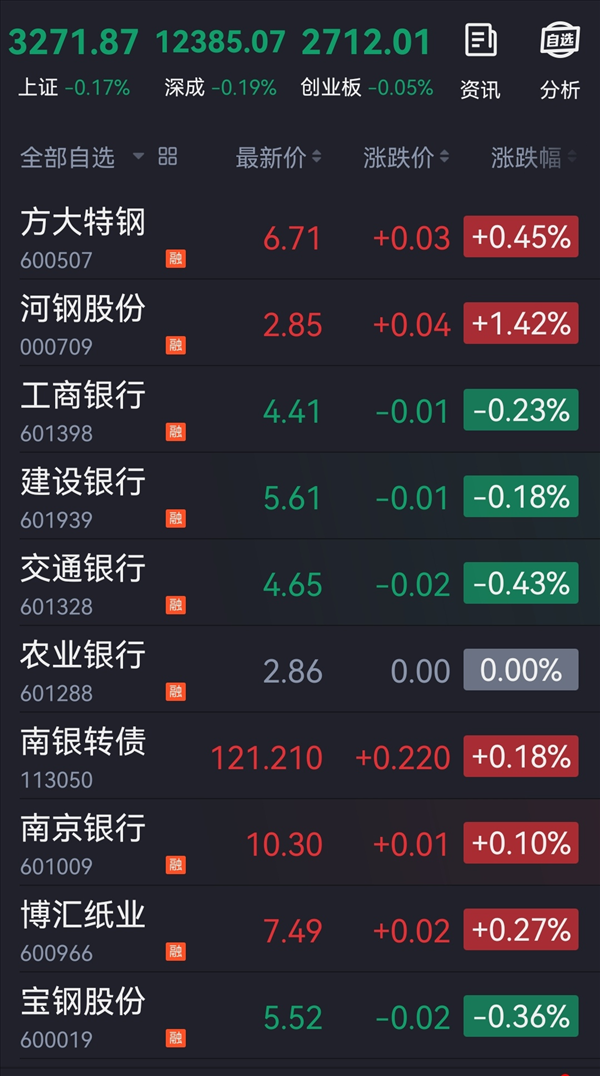Open the 上证 index quote

pyautogui.click(x=73, y=60)
